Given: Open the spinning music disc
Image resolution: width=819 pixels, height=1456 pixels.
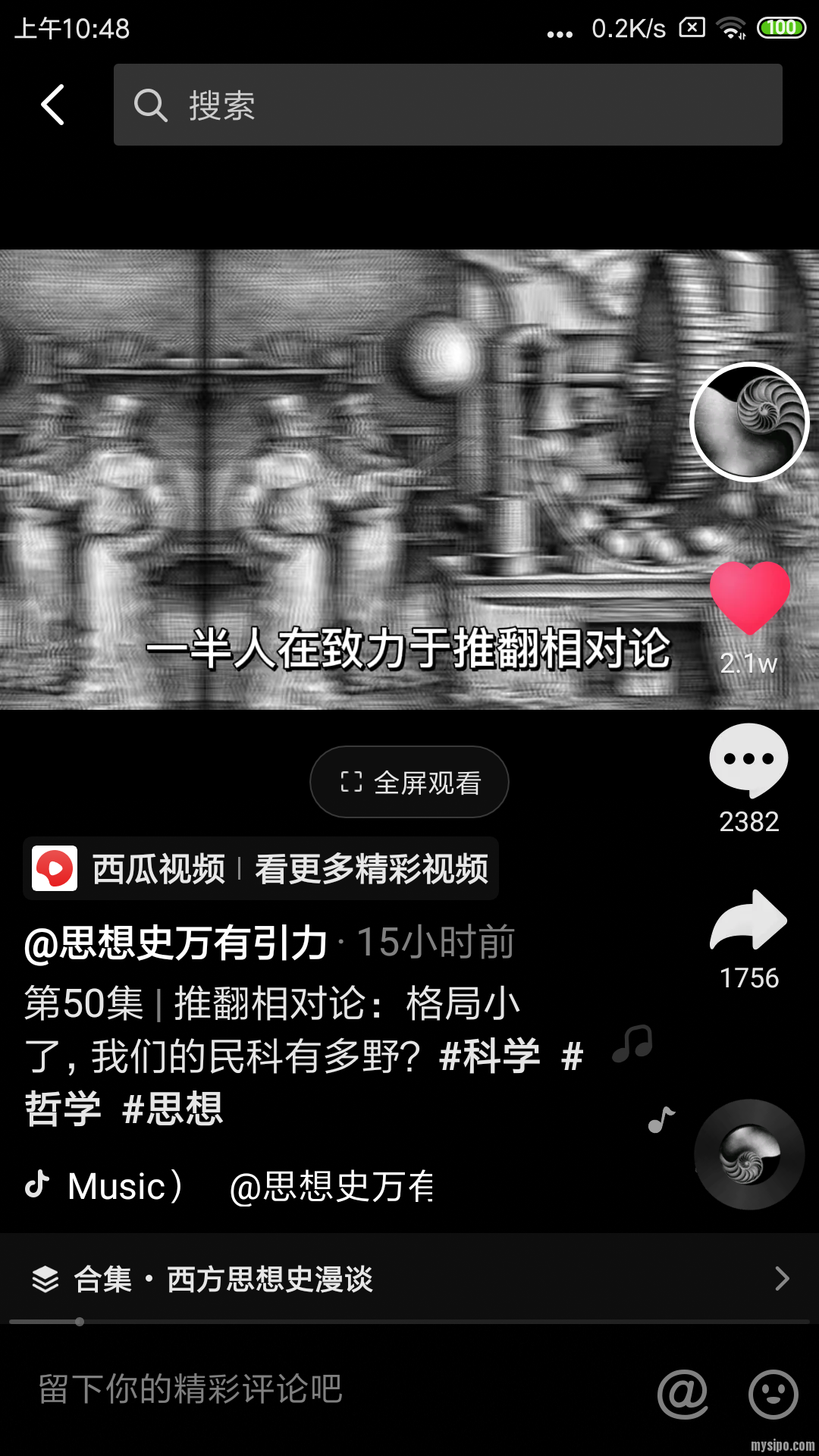Looking at the screenshot, I should click(749, 1154).
